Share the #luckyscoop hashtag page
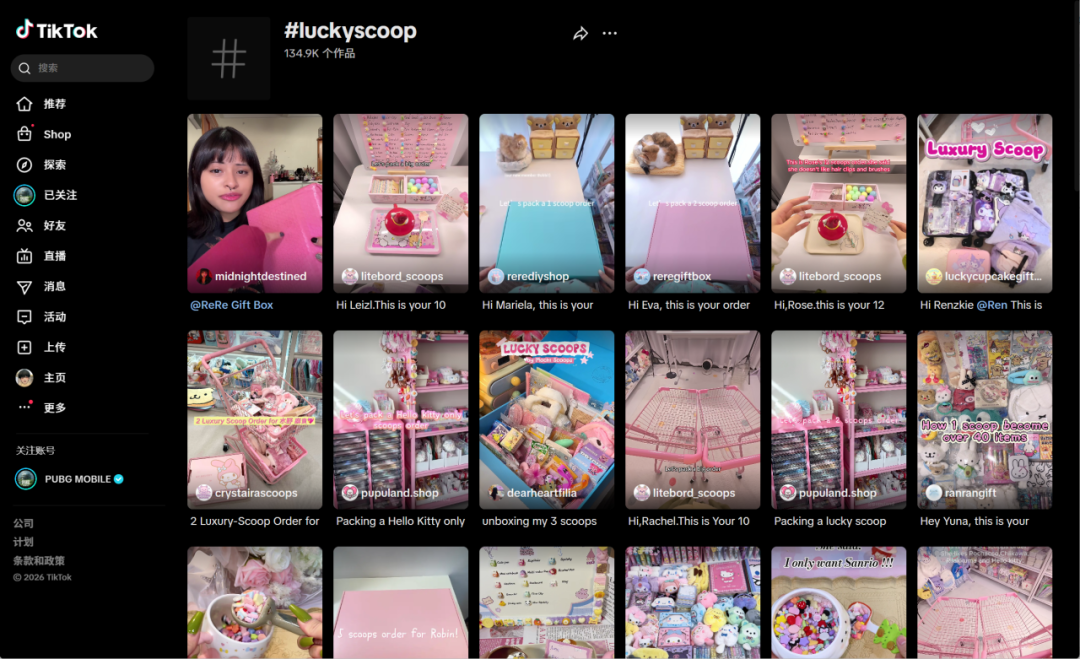 click(x=580, y=33)
